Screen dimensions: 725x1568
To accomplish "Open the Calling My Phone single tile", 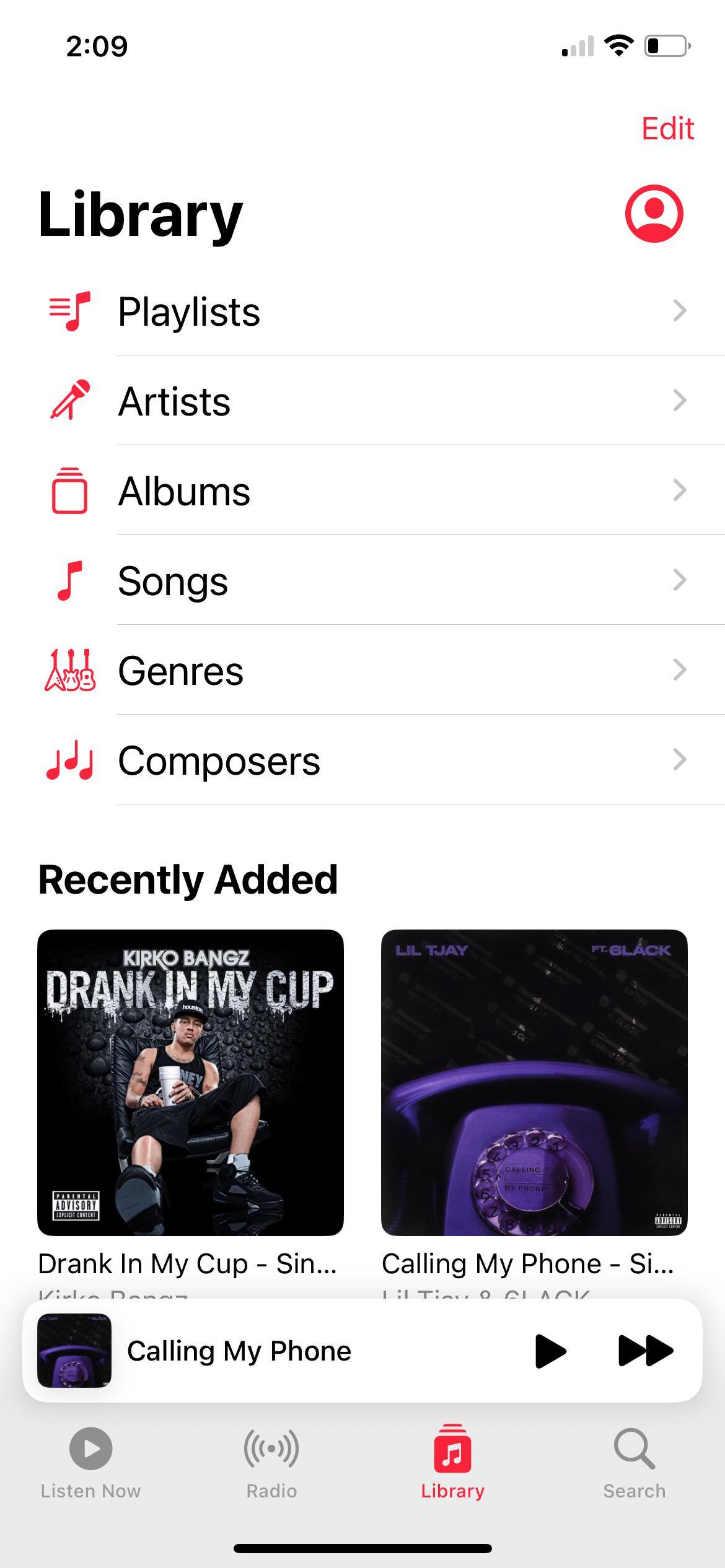I will point(534,1082).
